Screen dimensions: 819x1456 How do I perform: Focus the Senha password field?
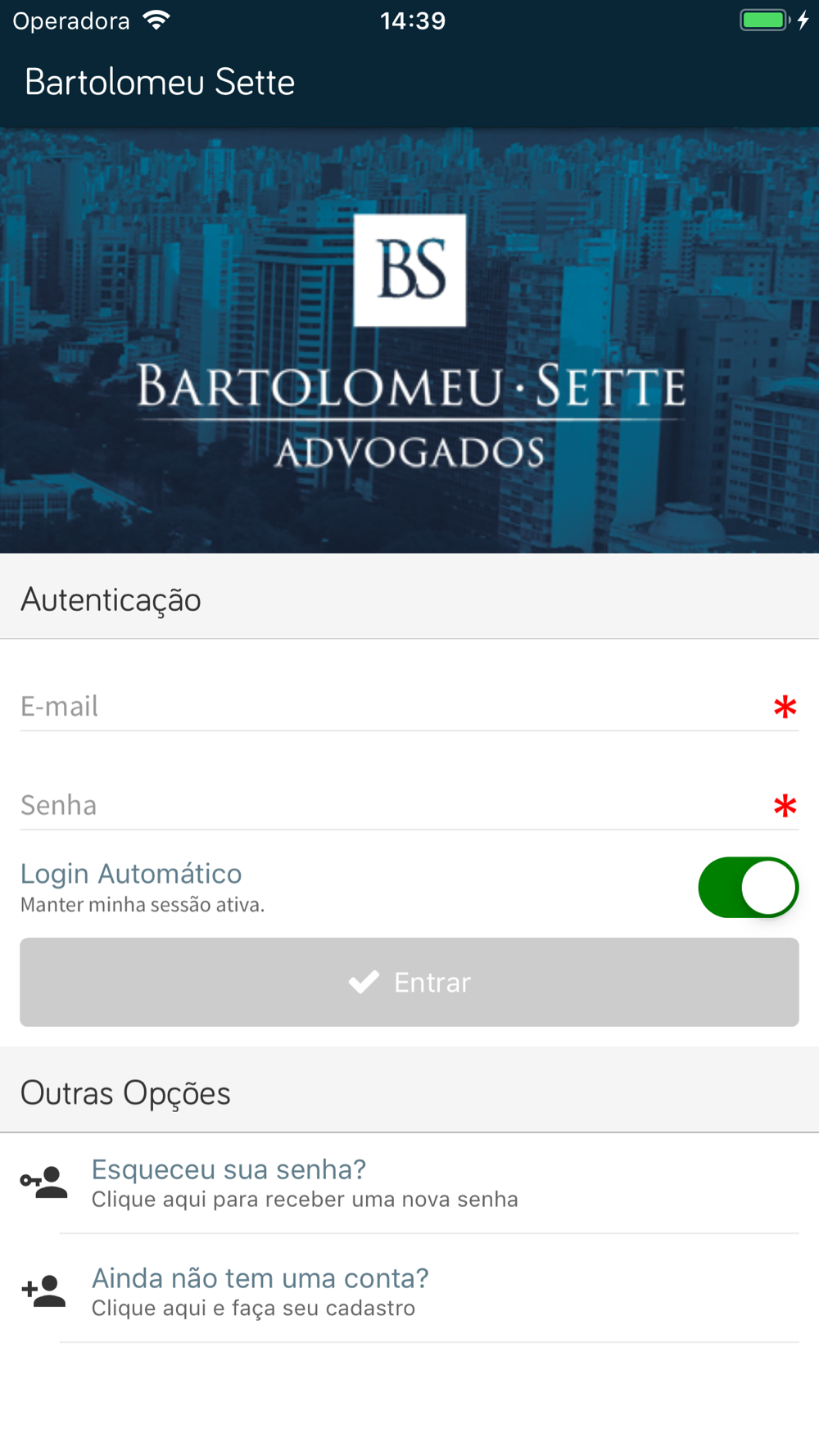pos(393,805)
